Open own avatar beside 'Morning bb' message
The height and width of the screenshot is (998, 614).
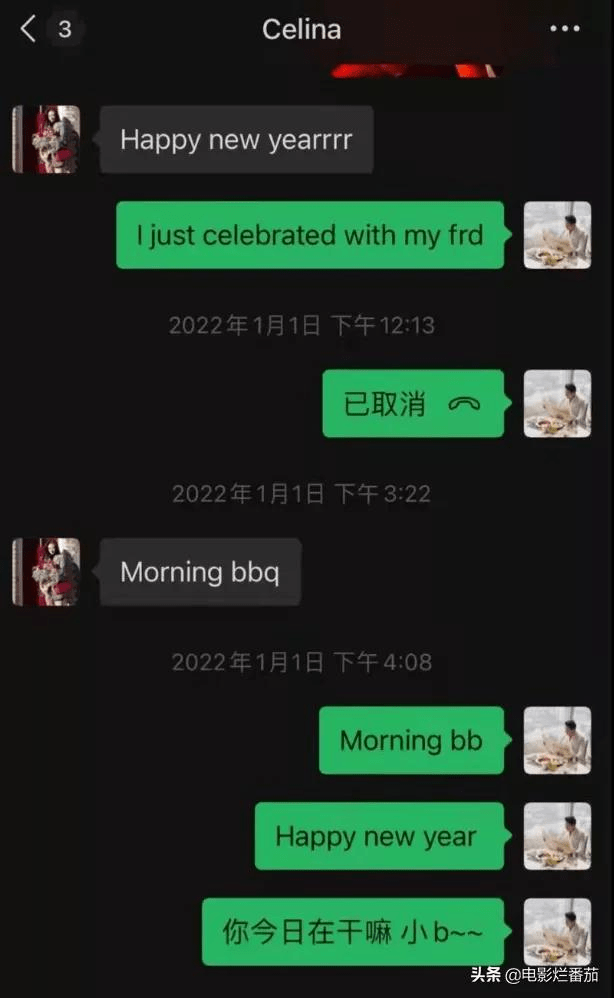pos(557,740)
